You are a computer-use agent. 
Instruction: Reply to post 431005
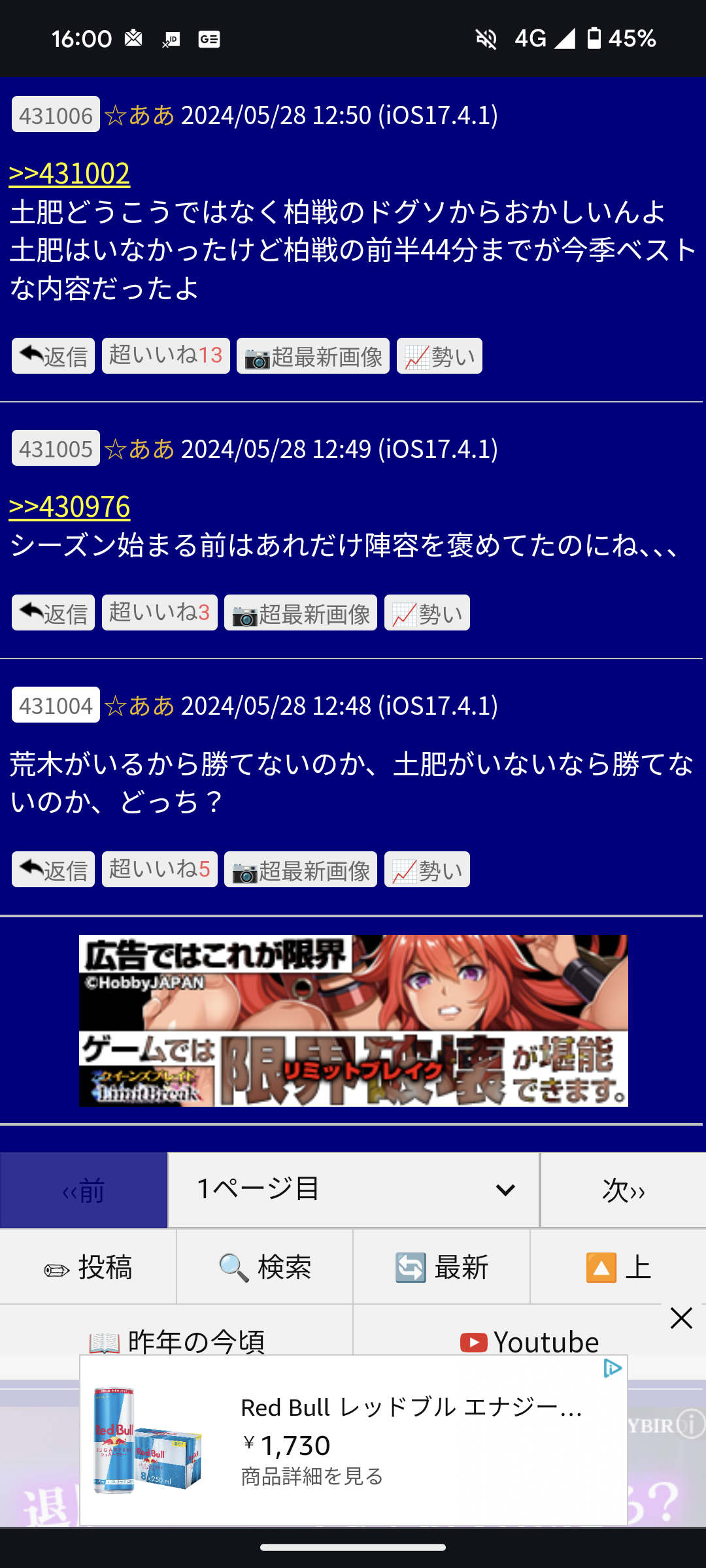[53, 613]
